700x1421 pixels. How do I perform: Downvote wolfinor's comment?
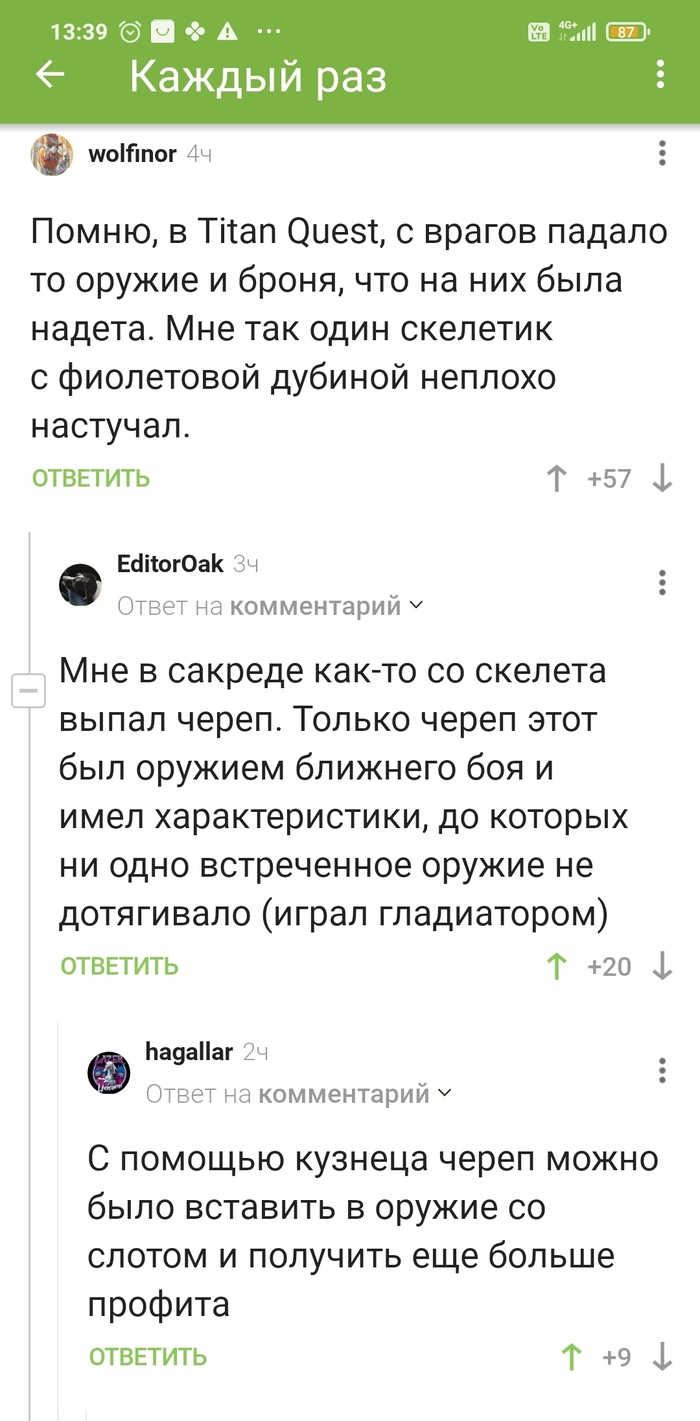(x=662, y=478)
